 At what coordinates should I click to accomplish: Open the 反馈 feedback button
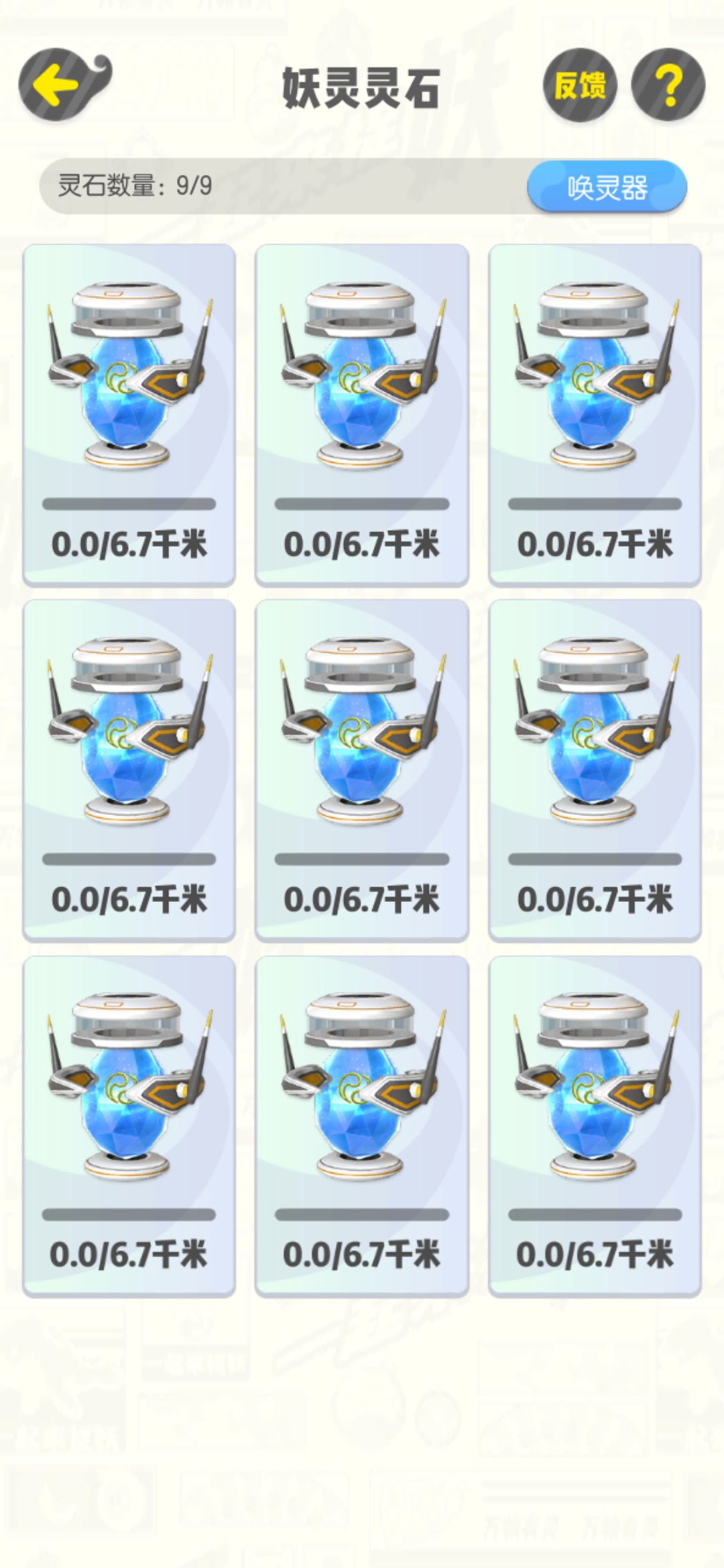click(x=580, y=85)
